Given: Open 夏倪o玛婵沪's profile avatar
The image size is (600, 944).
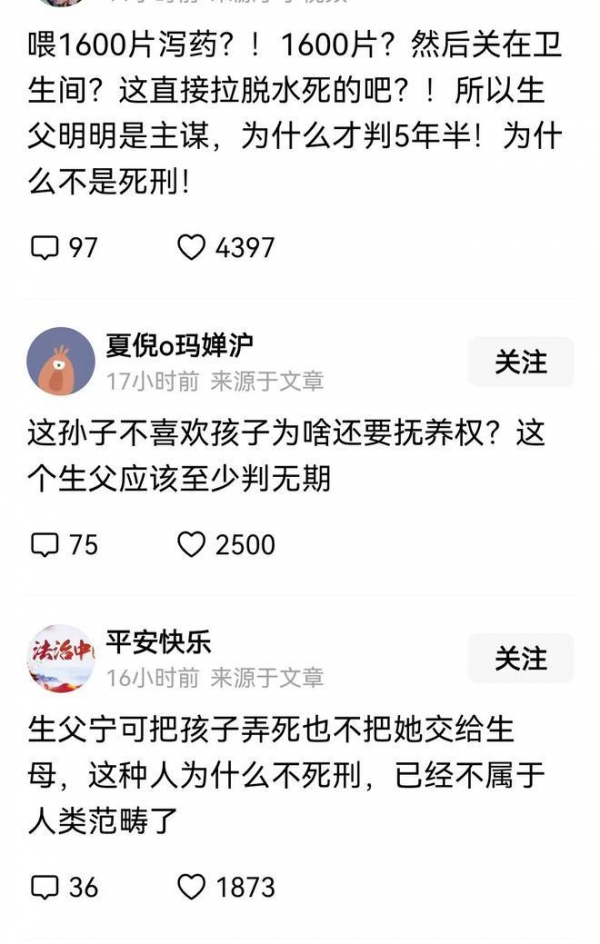Looking at the screenshot, I should pos(61,362).
